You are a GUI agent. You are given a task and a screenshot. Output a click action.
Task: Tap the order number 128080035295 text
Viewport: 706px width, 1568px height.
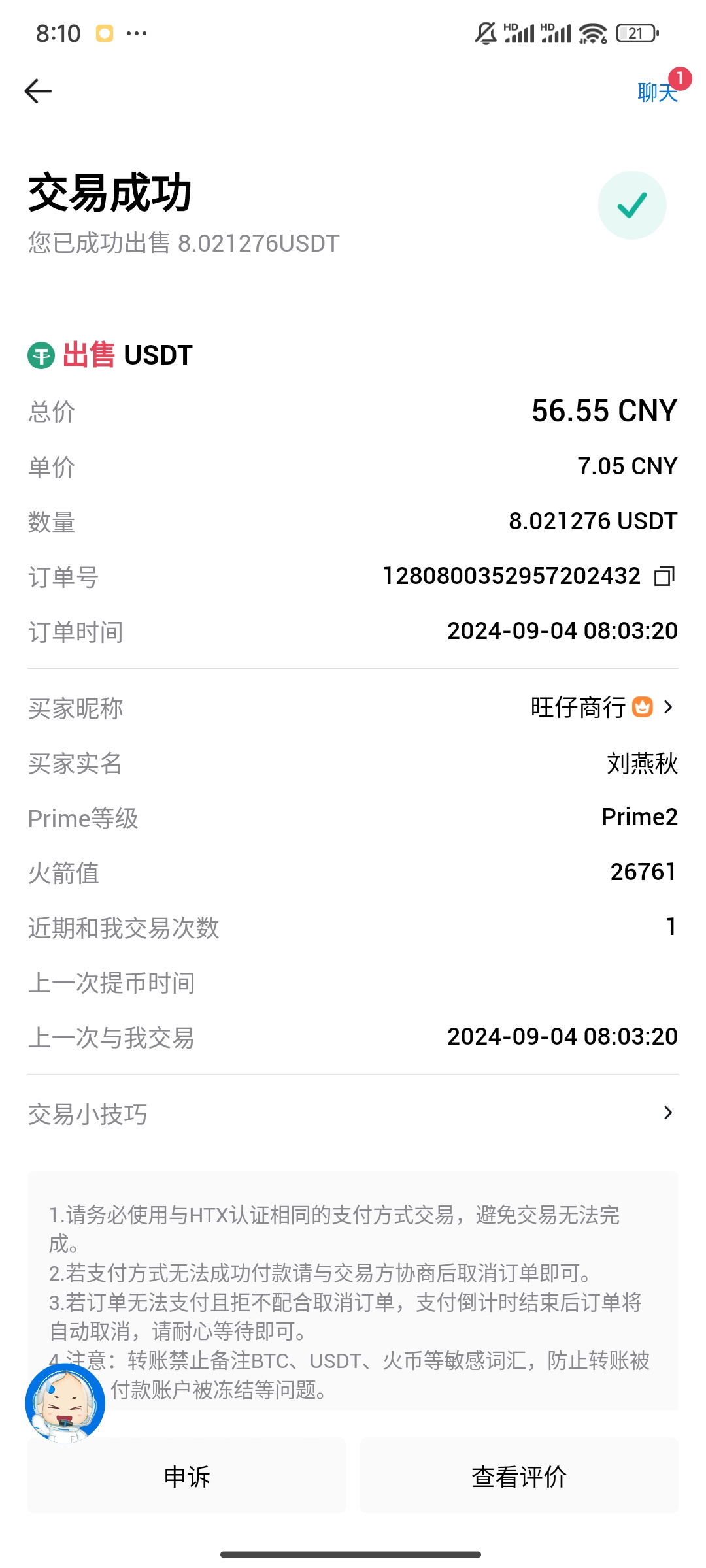[x=510, y=576]
